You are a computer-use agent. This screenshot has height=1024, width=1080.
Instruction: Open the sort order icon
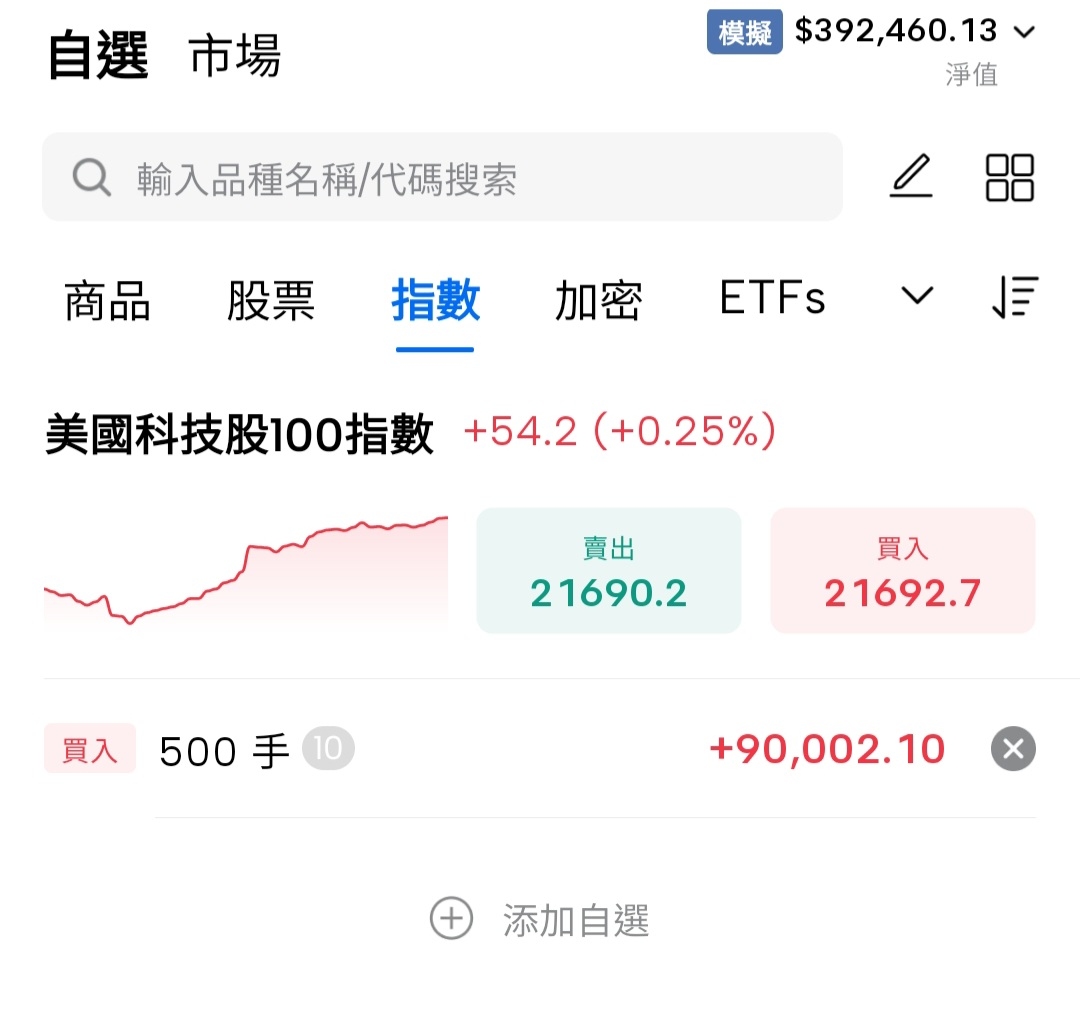point(1014,297)
